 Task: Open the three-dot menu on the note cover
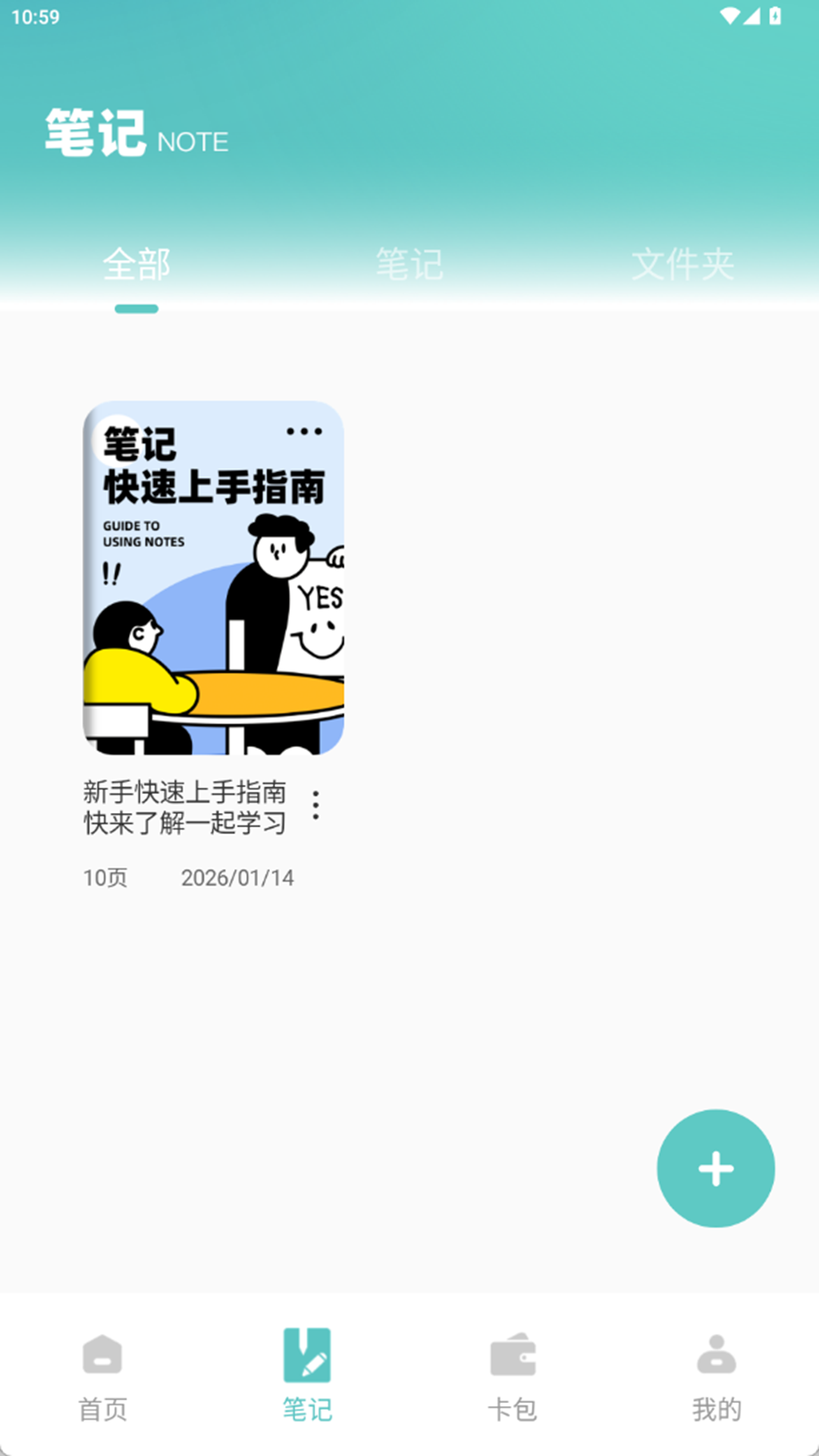click(x=303, y=431)
